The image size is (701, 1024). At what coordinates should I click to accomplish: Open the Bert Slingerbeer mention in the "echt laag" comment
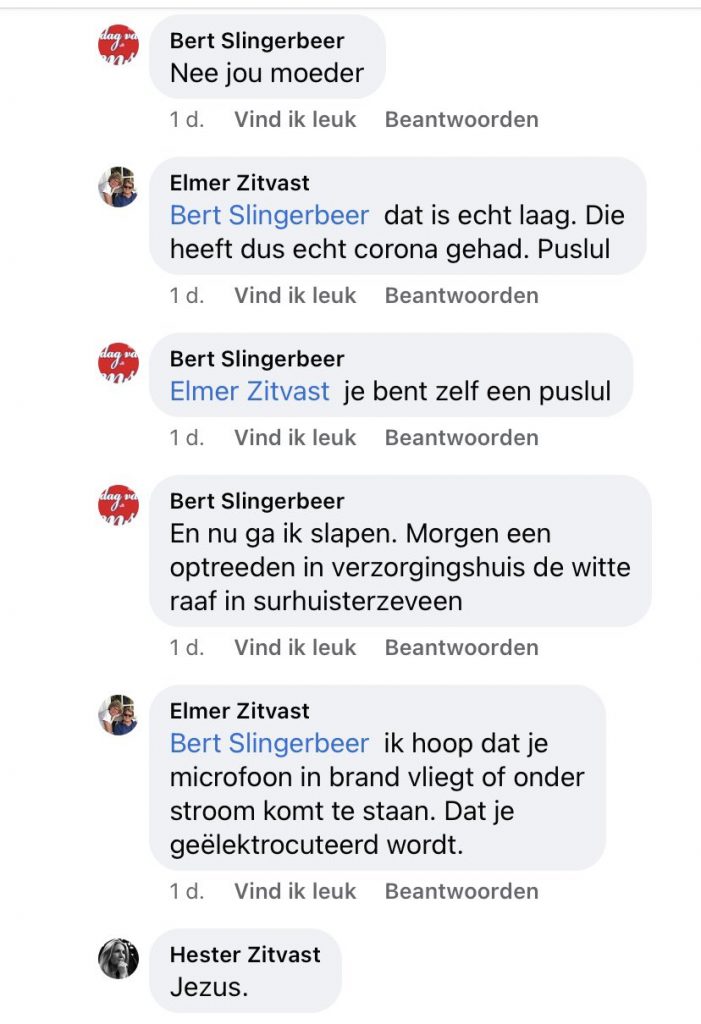[269, 216]
